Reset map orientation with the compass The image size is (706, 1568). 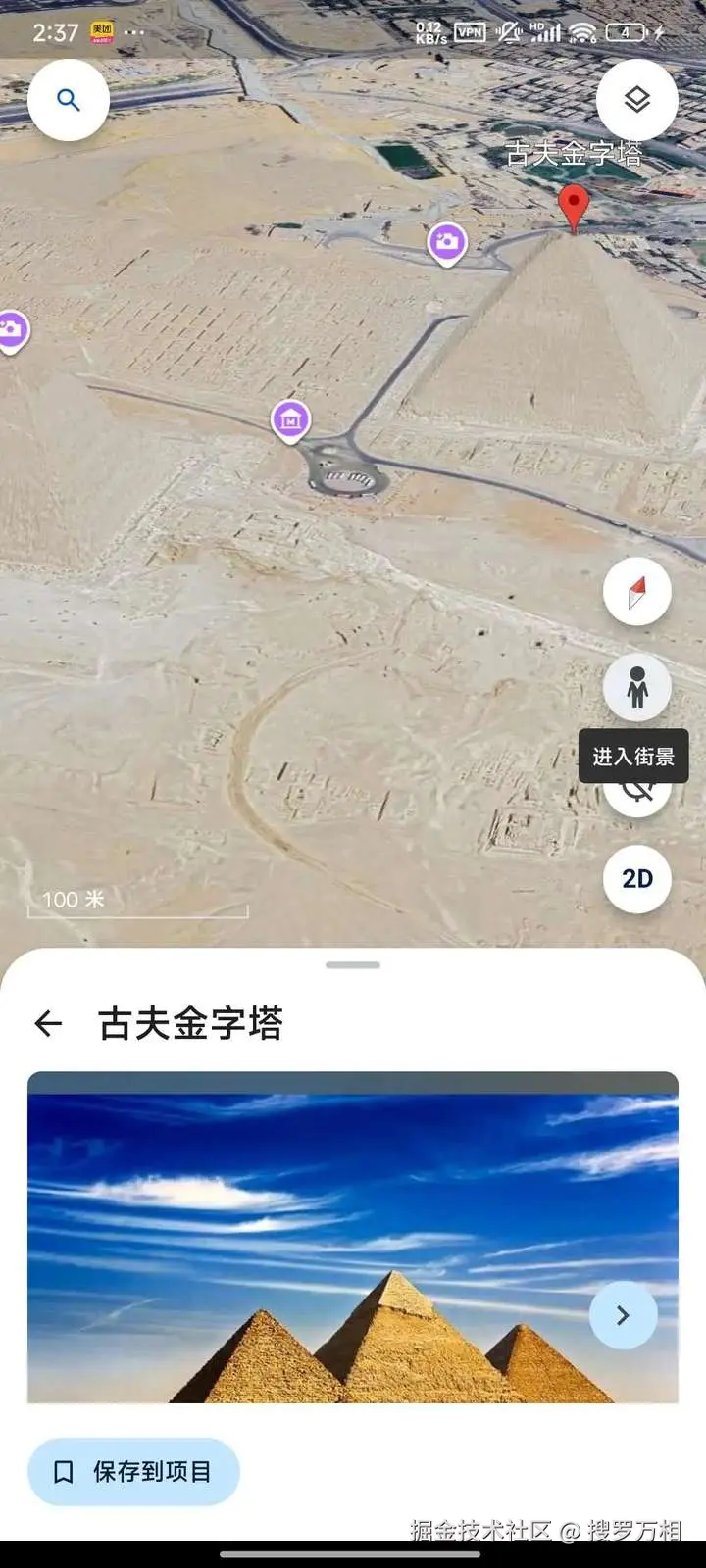point(637,592)
